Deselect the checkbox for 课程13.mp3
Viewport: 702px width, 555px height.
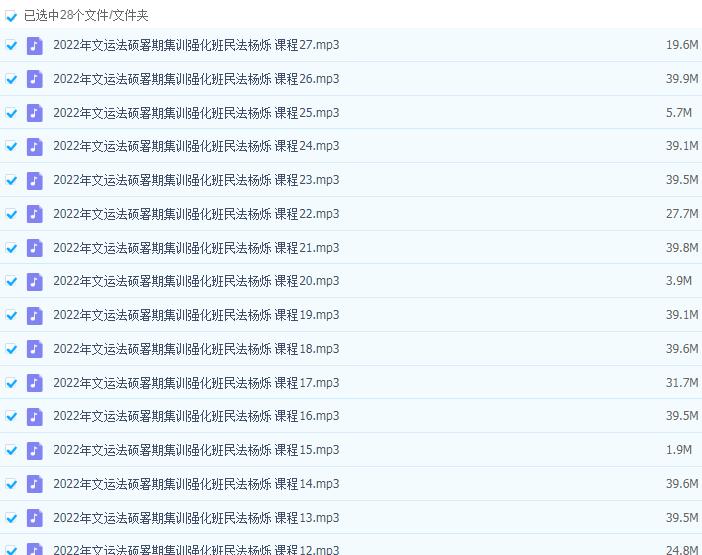[x=11, y=518]
